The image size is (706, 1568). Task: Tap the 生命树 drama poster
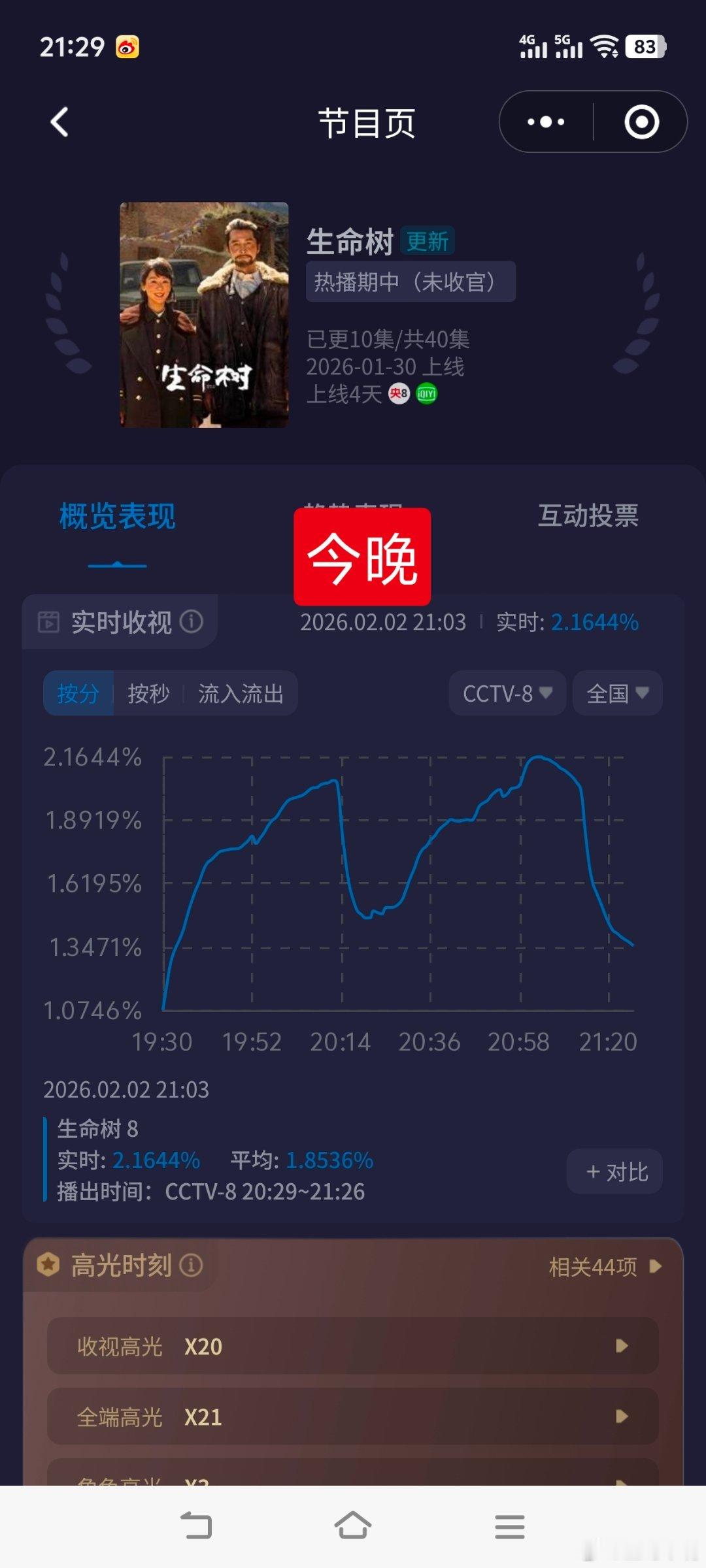(203, 317)
